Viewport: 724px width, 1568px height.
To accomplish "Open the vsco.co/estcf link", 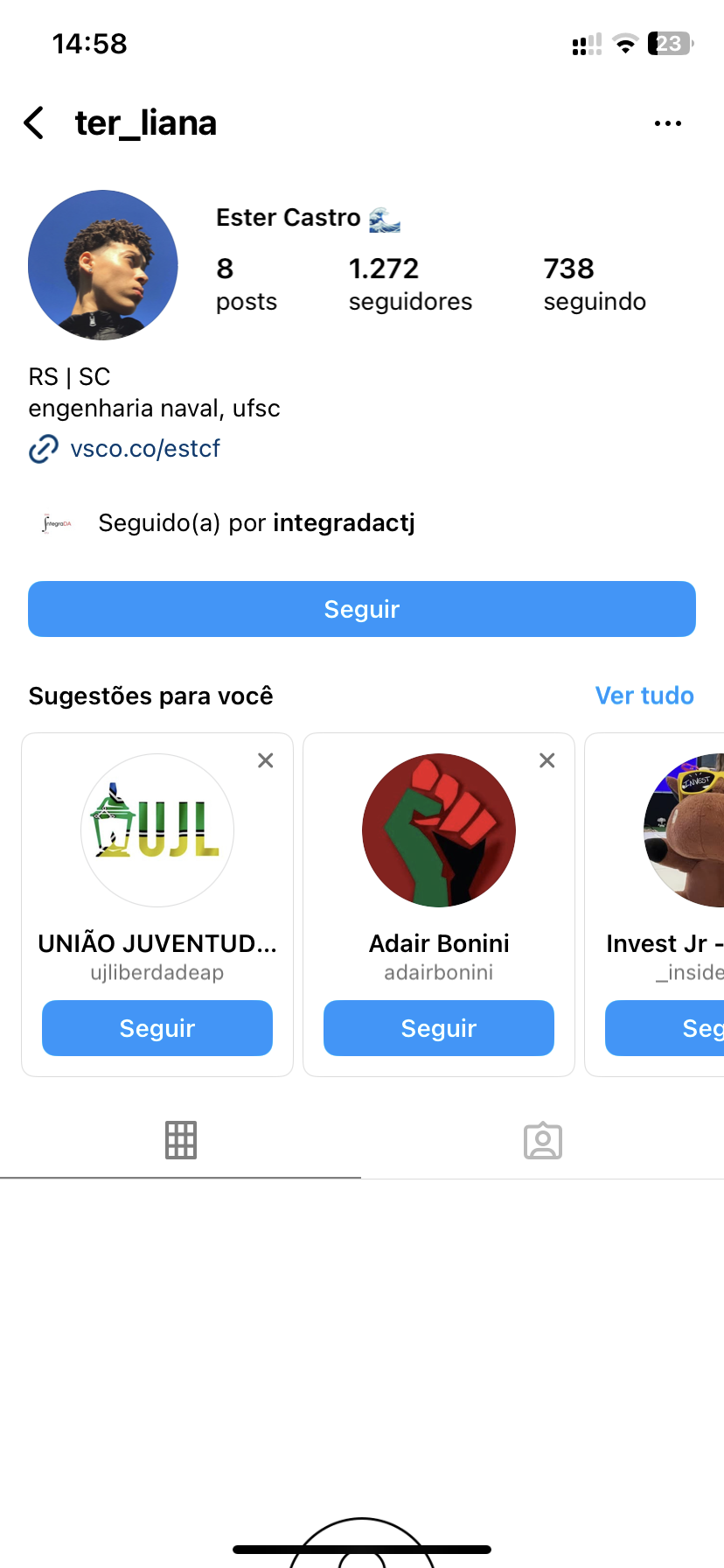I will click(145, 449).
